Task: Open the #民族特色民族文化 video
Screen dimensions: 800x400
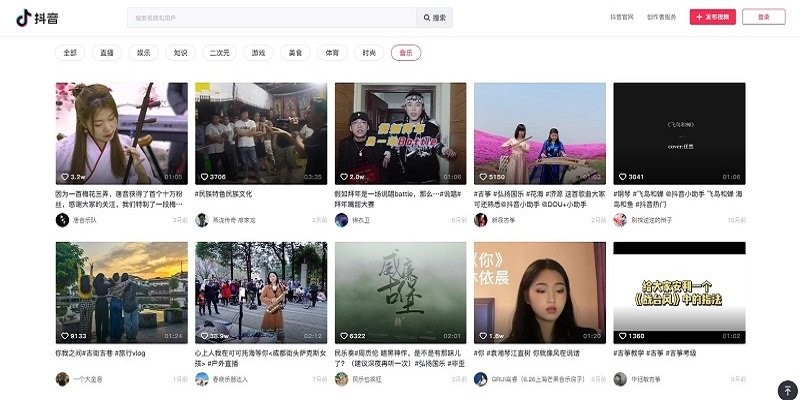Action: coord(260,132)
